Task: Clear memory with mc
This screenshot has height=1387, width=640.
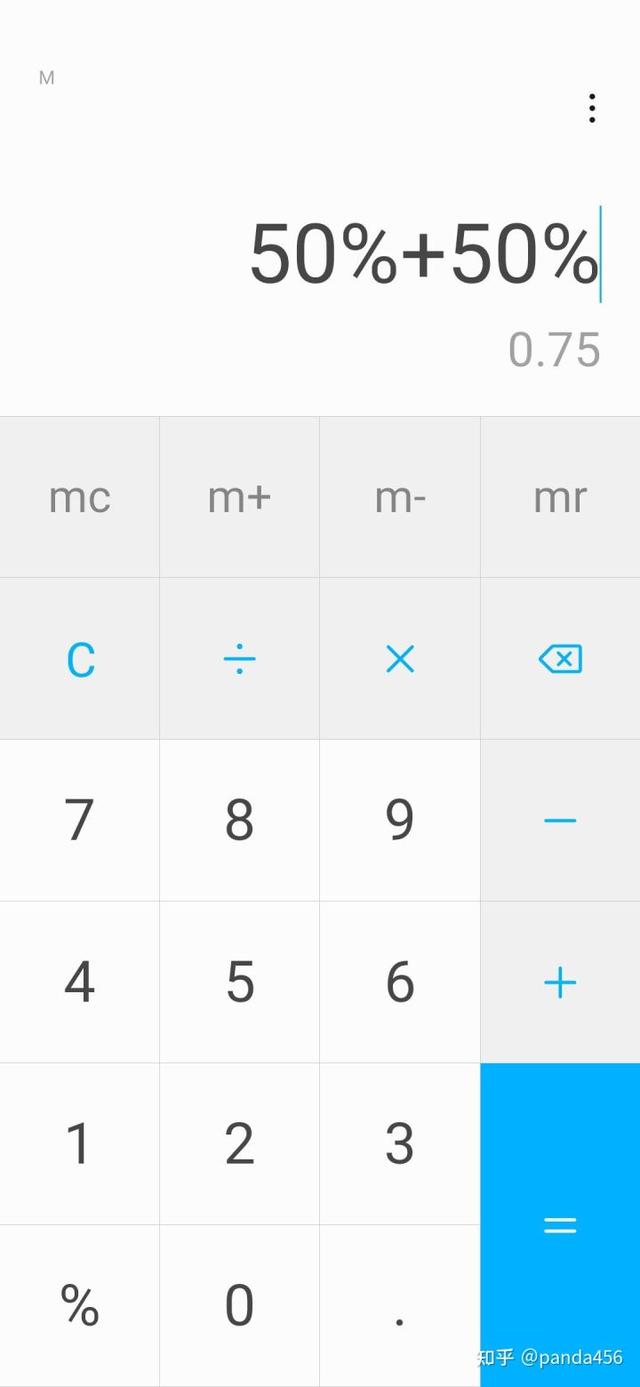Action: [80, 497]
